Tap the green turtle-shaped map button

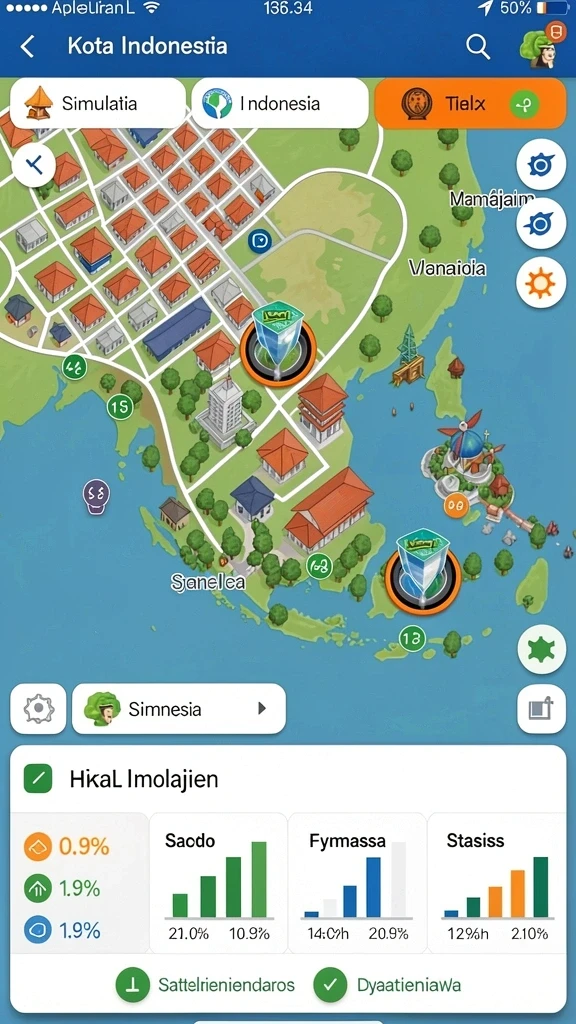[541, 650]
